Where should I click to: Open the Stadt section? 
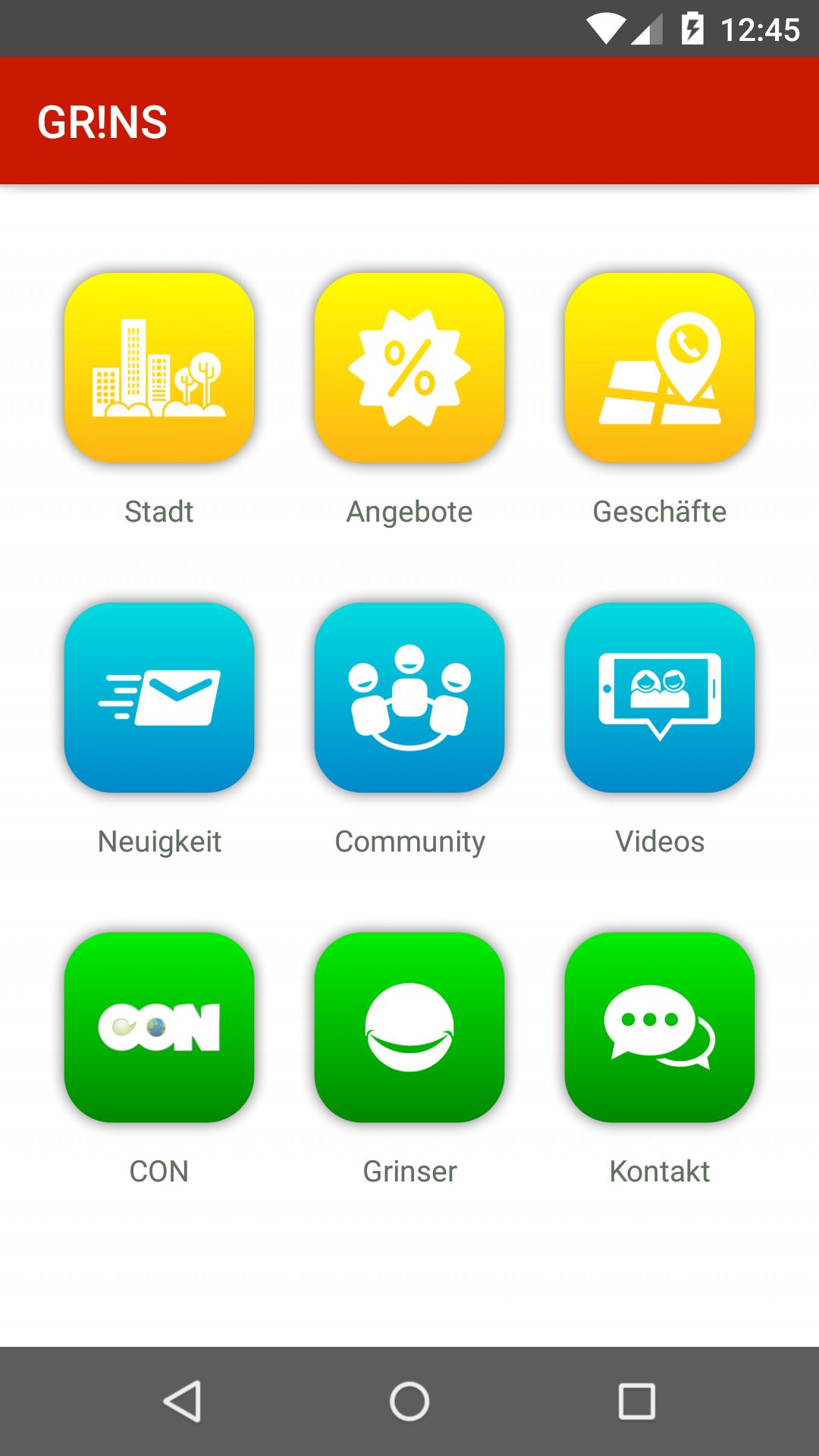(159, 369)
